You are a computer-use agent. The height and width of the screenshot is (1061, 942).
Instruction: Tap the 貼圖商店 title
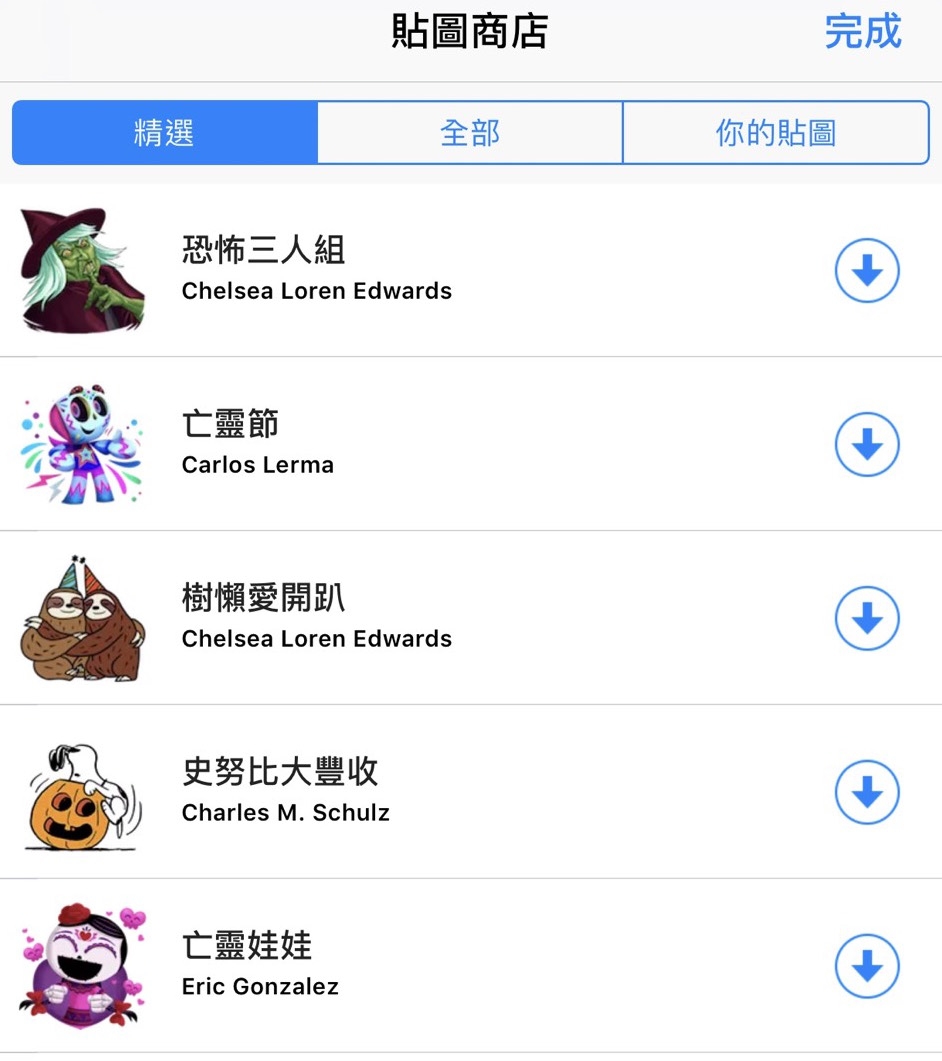470,31
